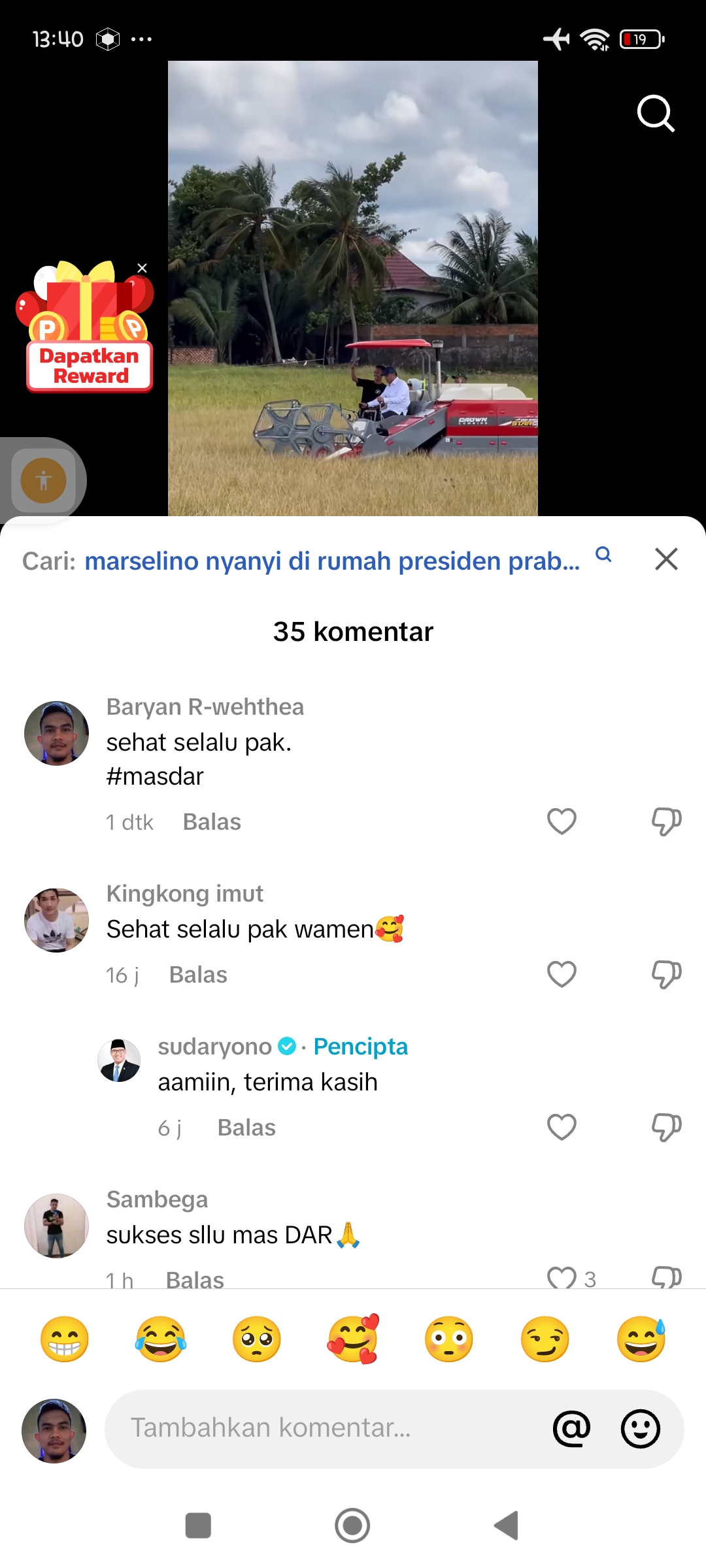Open the Dapatkan Reward promotion
The height and width of the screenshot is (1568, 706).
pos(88,327)
